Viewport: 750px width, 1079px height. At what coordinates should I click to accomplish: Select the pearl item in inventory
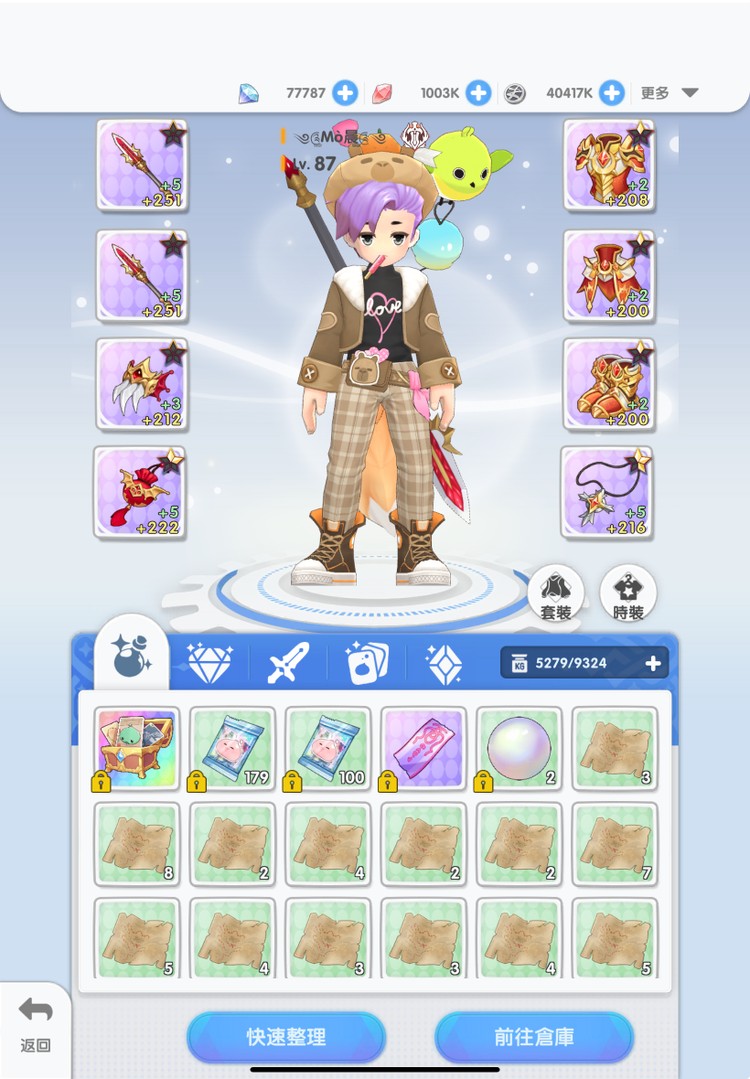coord(518,748)
